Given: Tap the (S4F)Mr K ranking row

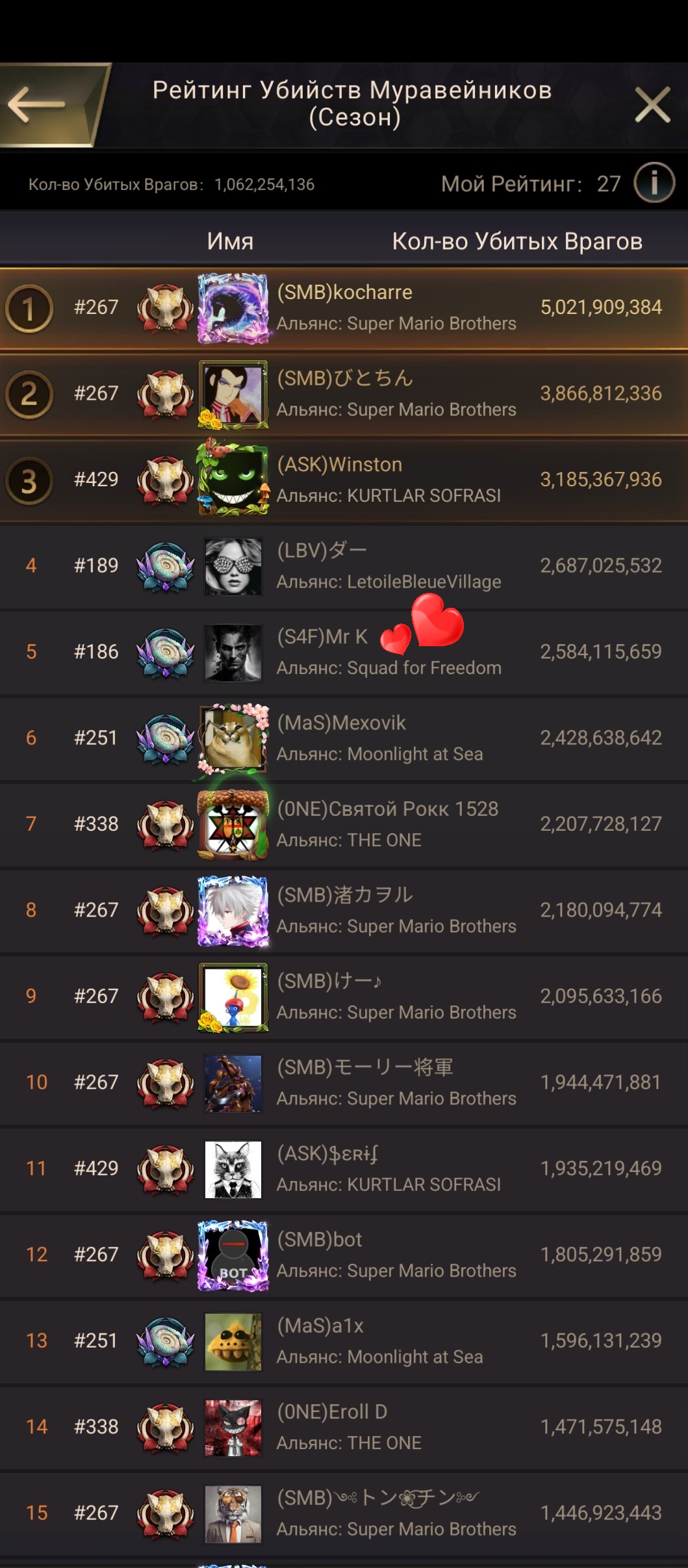Looking at the screenshot, I should [344, 653].
